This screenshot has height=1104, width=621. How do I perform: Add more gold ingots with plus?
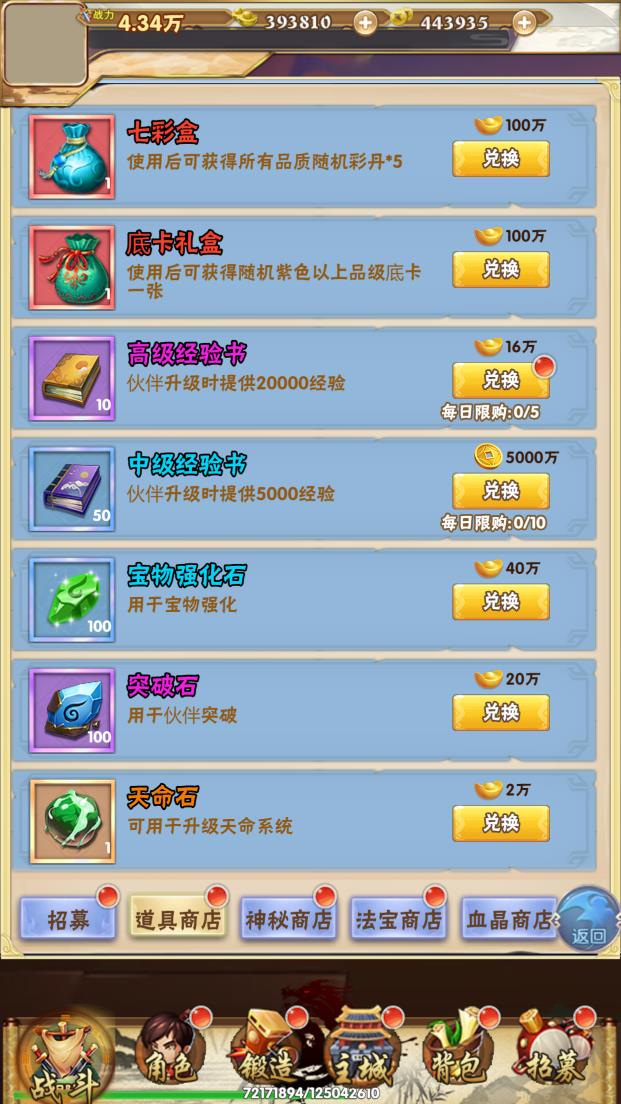(366, 22)
